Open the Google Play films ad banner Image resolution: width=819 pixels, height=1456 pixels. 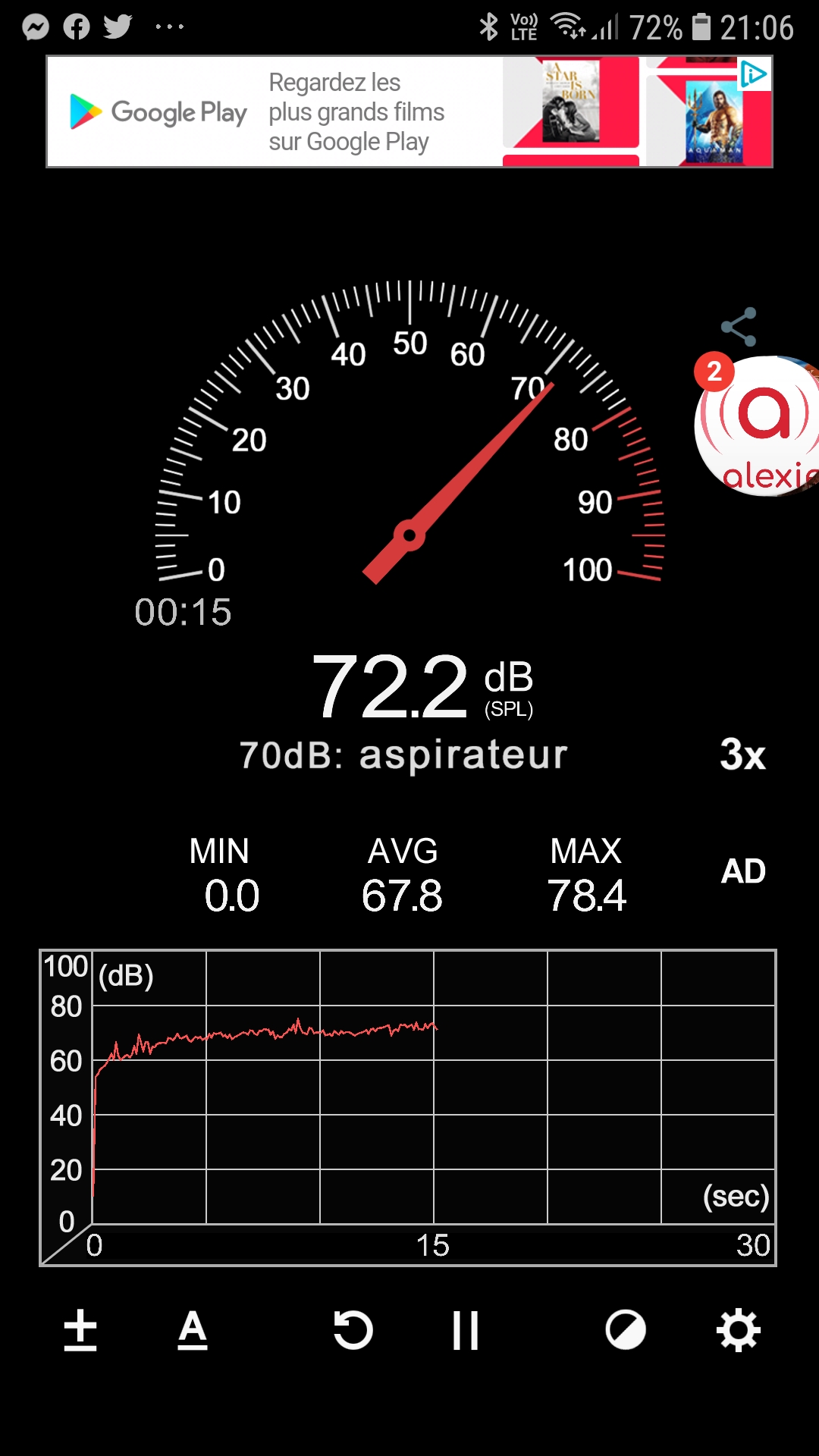pos(409,111)
